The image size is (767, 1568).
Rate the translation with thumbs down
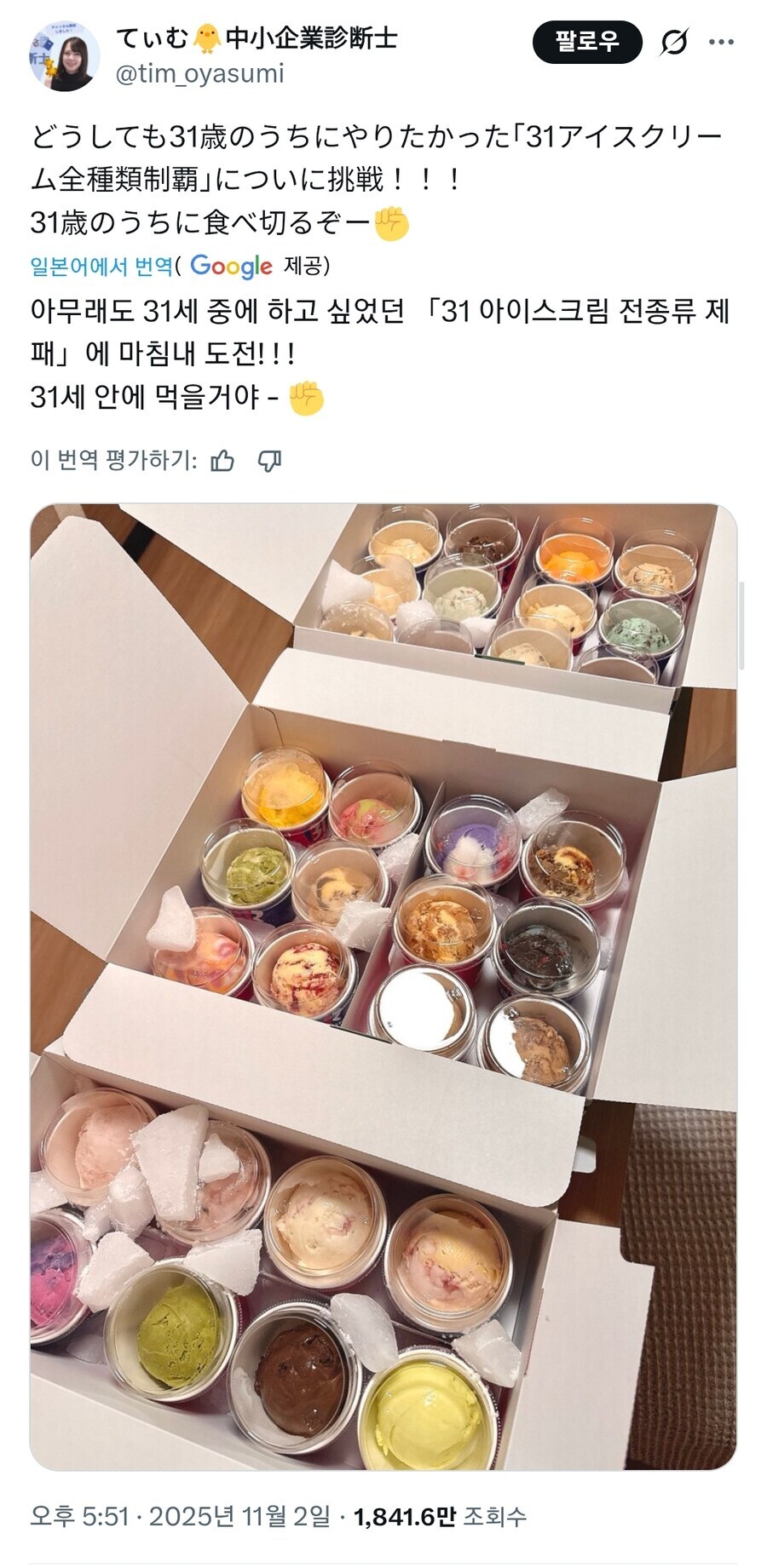coord(271,462)
